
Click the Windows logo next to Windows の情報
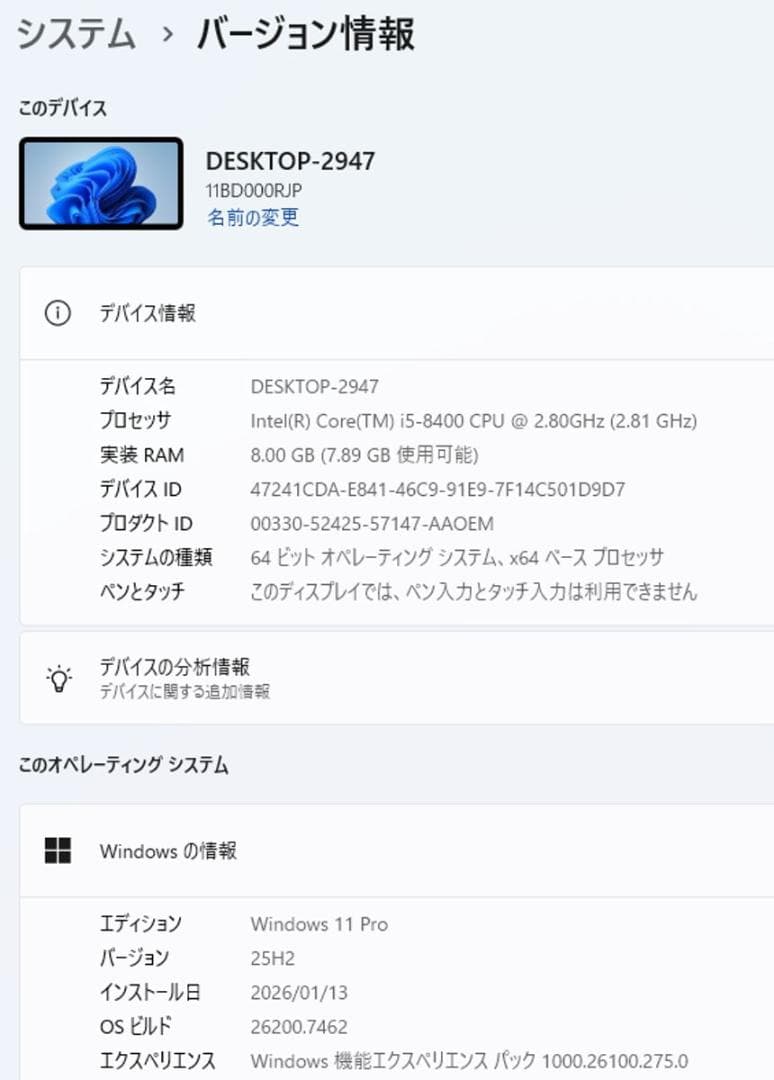coord(58,851)
